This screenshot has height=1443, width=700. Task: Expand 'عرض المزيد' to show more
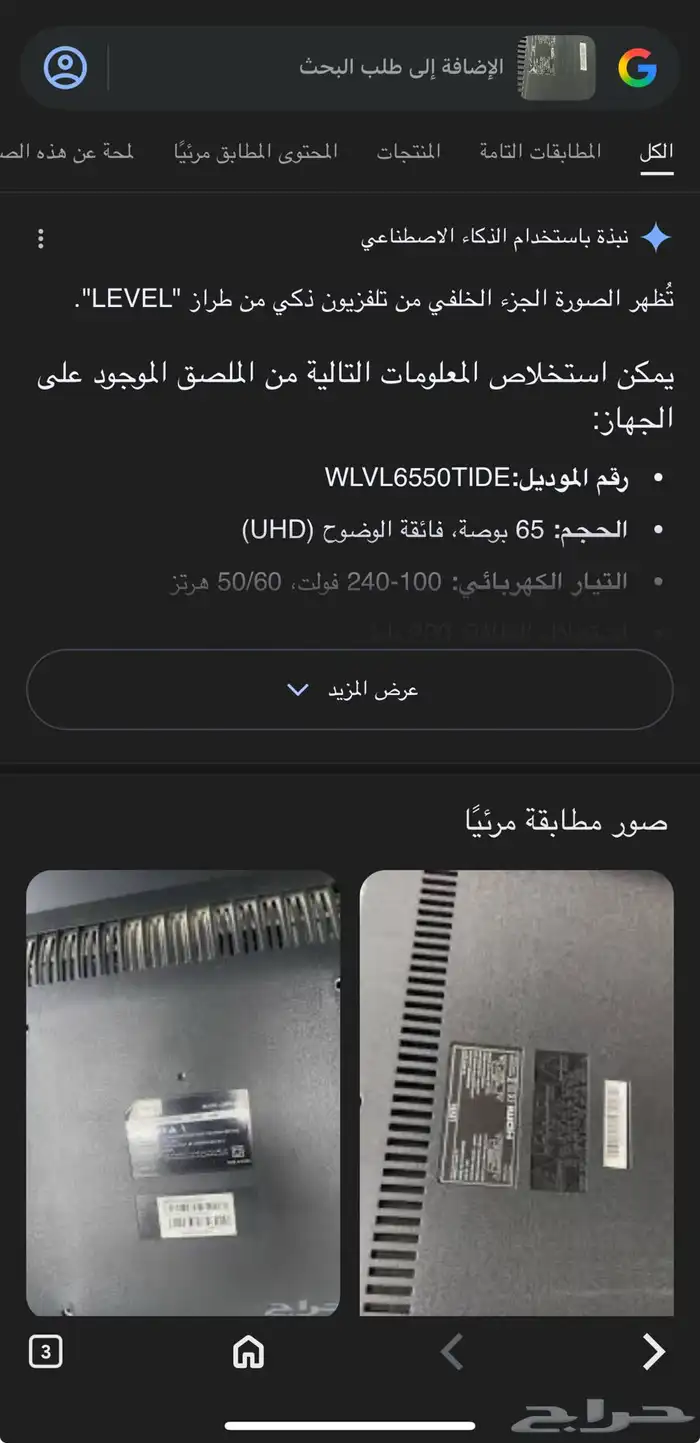[350, 690]
